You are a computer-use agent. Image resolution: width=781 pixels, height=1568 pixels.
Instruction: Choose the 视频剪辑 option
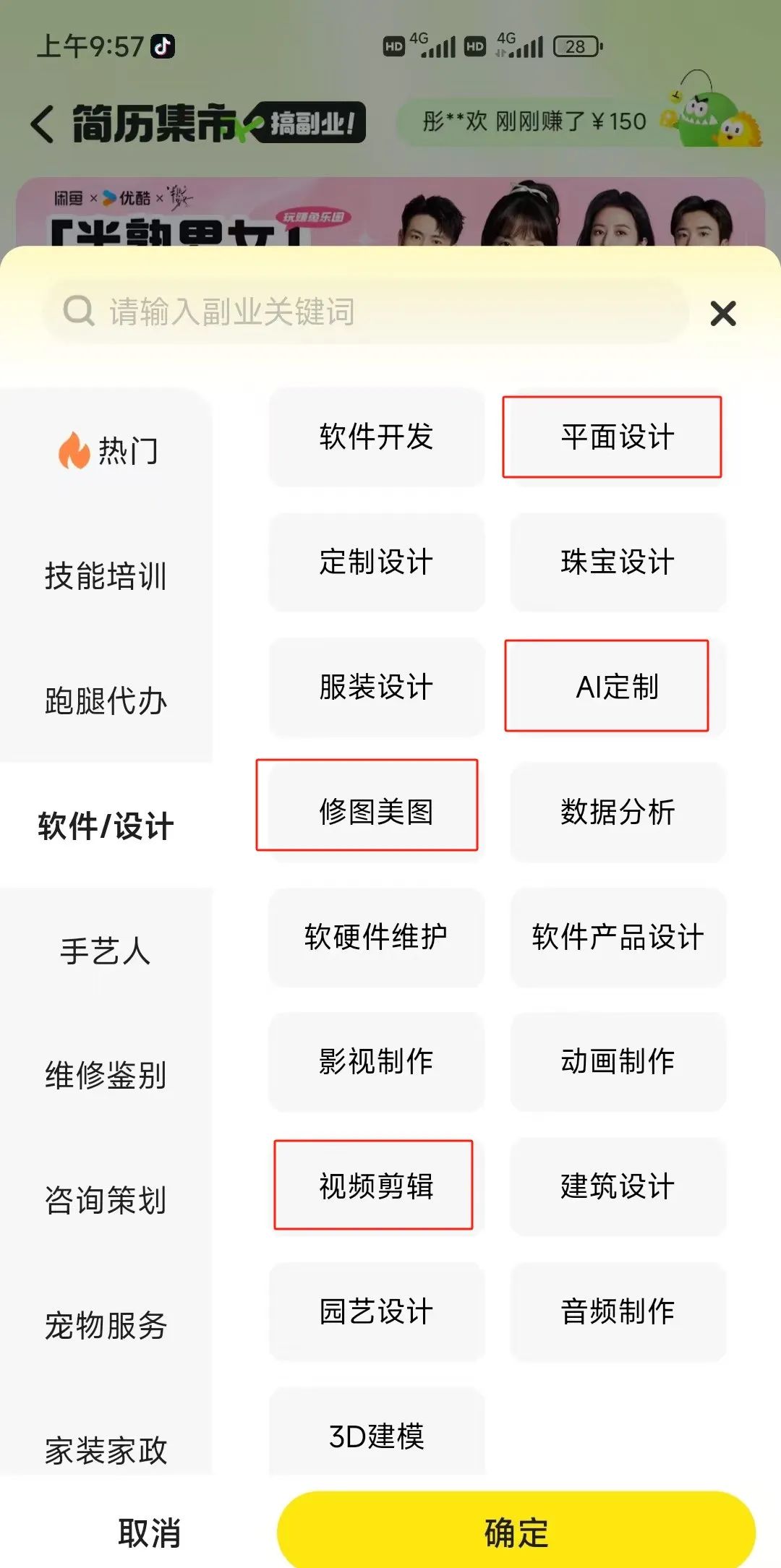(376, 1186)
